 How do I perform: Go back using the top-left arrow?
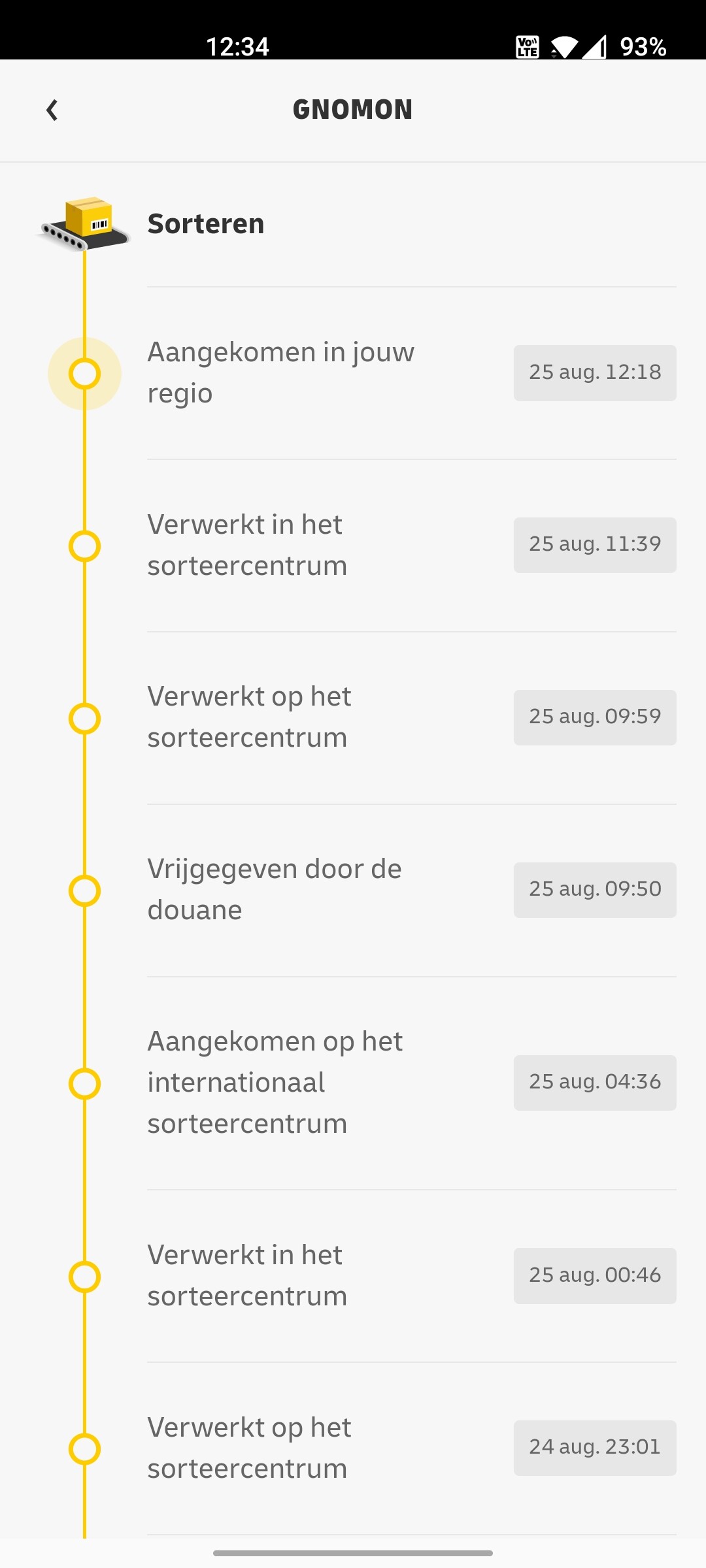[52, 110]
